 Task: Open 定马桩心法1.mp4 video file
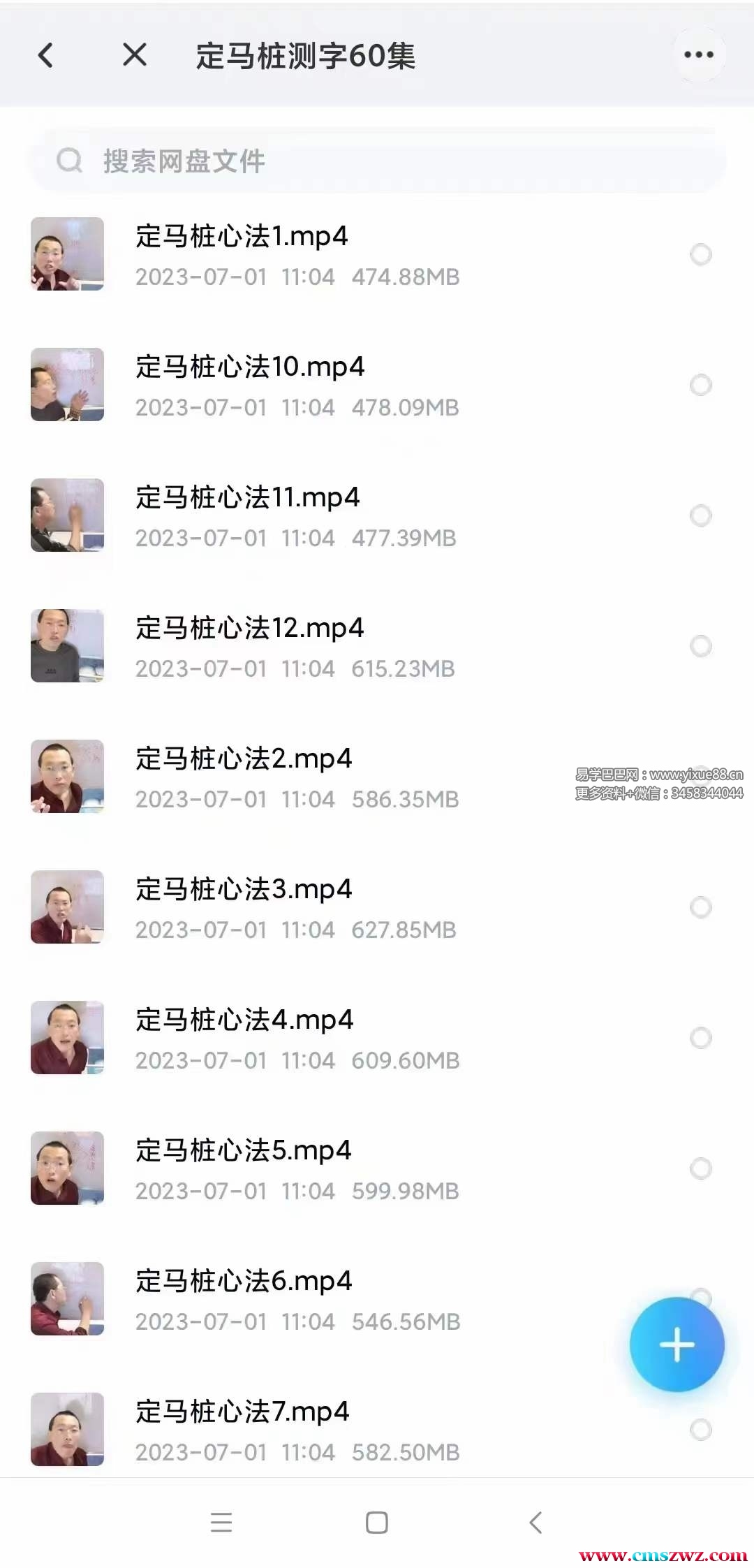pos(242,237)
